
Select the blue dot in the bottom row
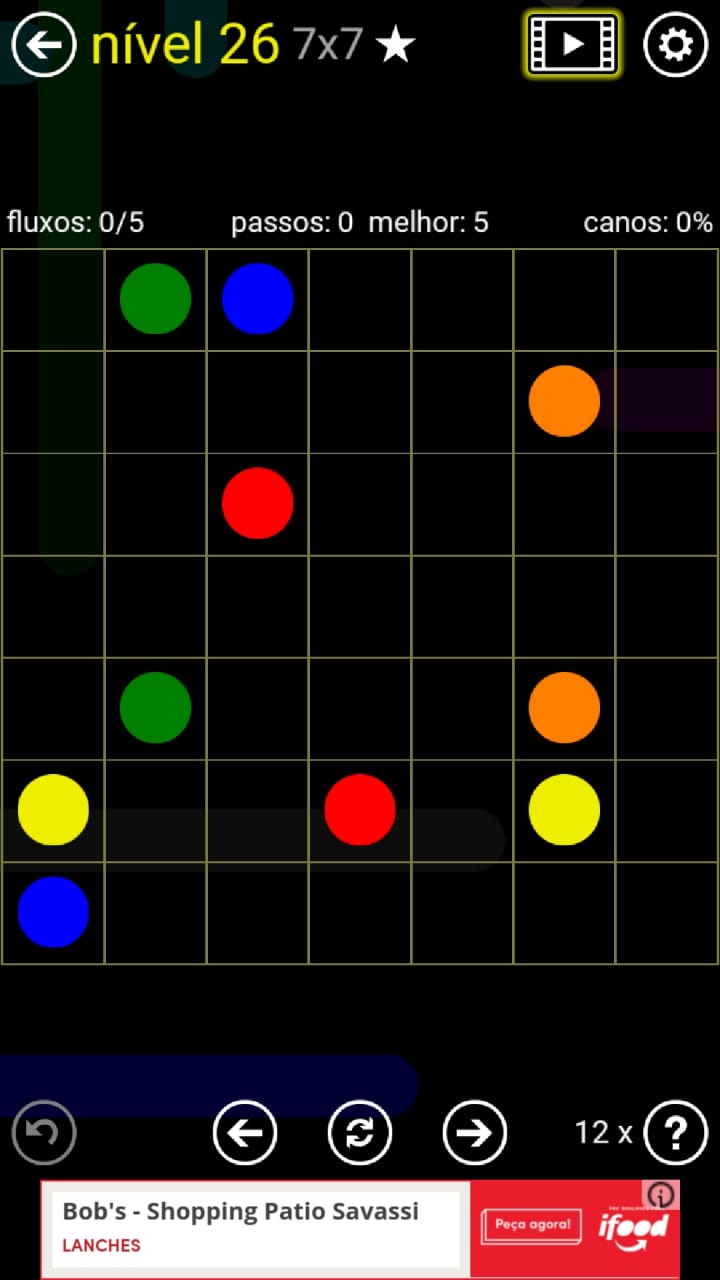click(53, 912)
